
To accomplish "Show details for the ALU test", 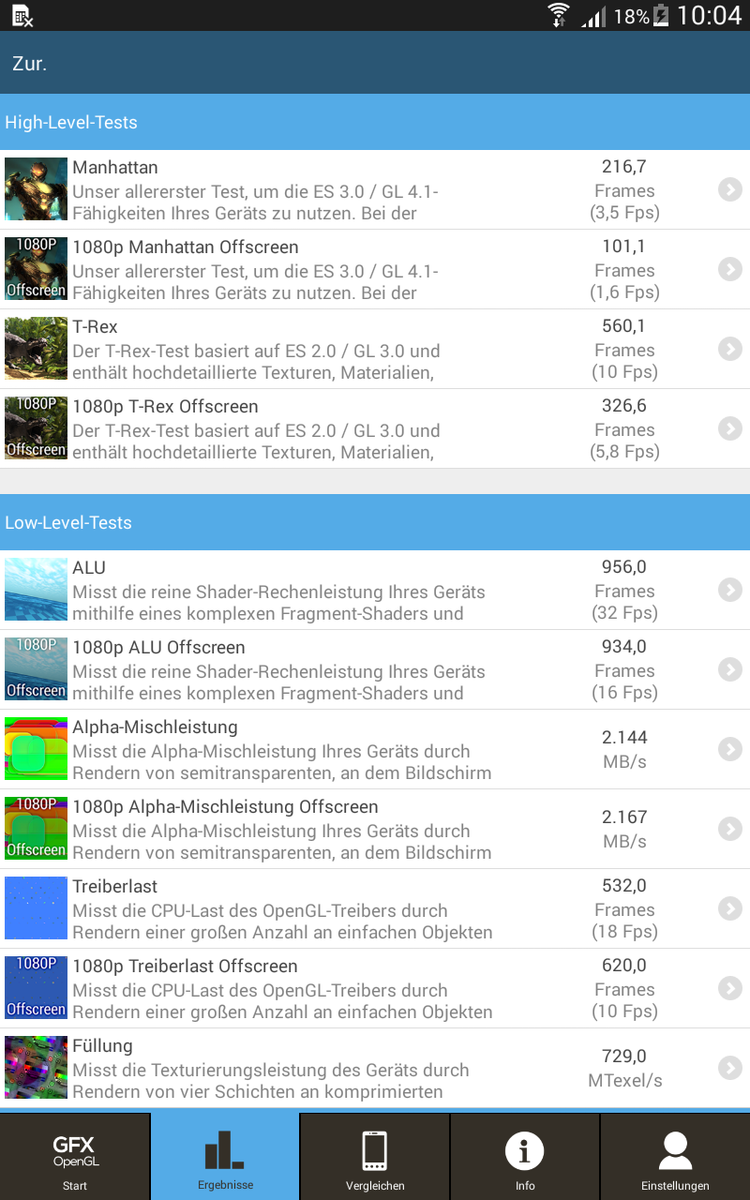I will click(374, 590).
